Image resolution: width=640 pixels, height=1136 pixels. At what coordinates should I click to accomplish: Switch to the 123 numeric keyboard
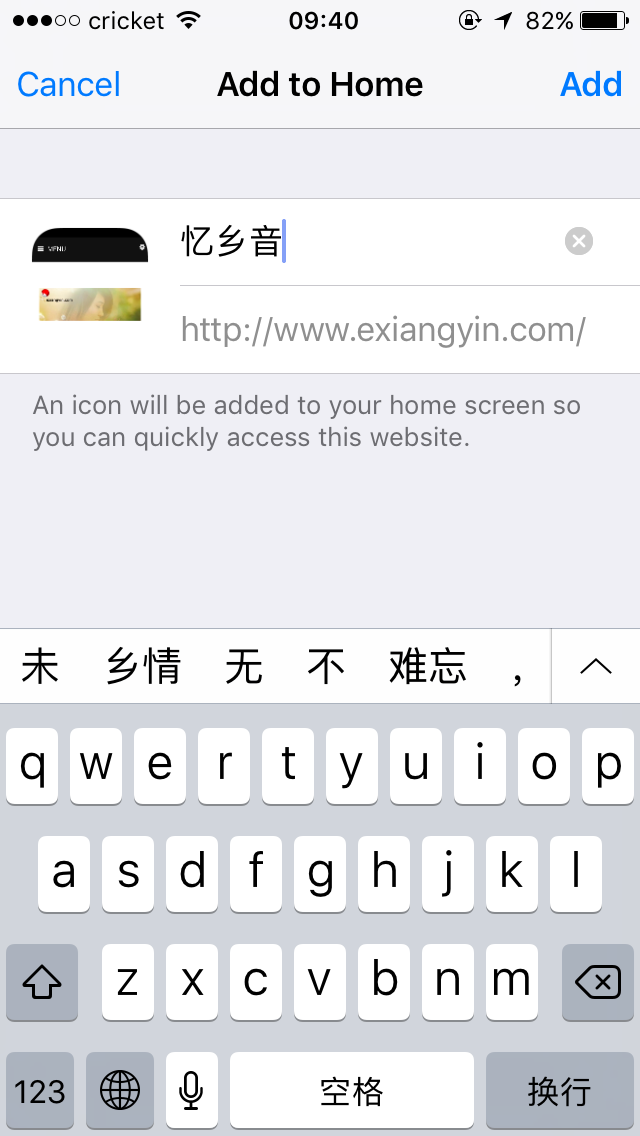pyautogui.click(x=40, y=1090)
